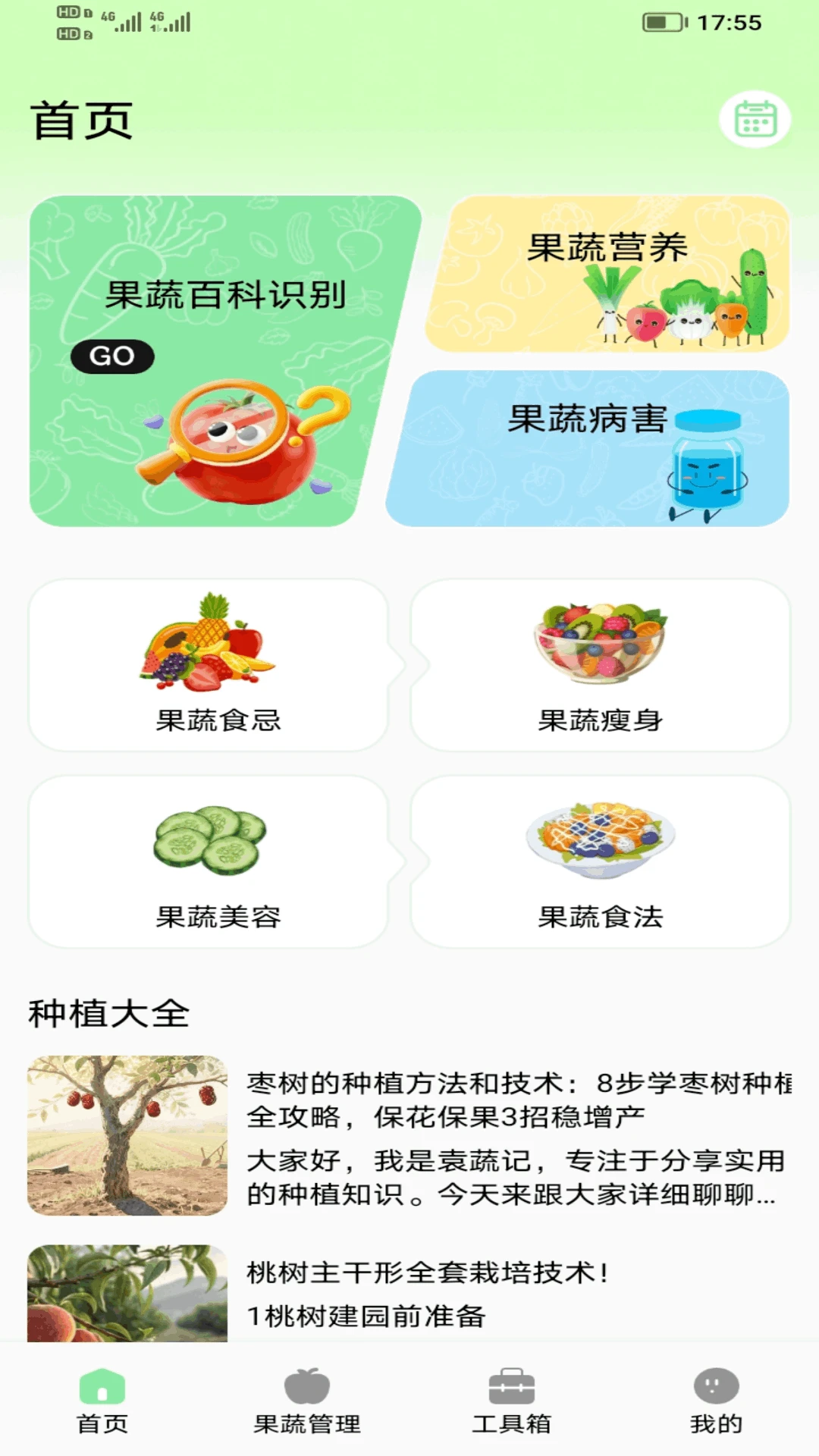Tap the battery indicator in status bar
Viewport: 819px width, 1456px height.
(x=662, y=23)
